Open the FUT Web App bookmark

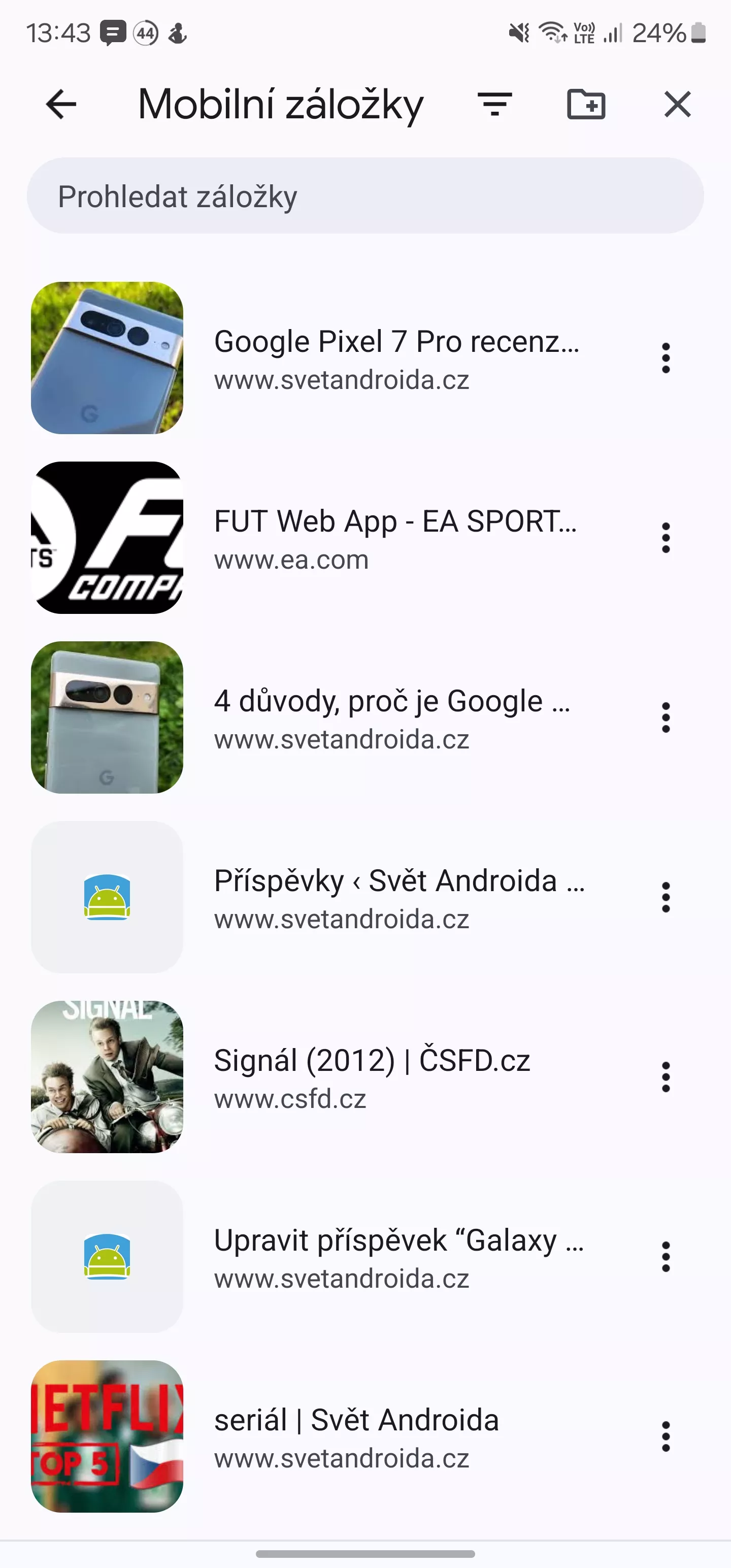tap(335, 538)
